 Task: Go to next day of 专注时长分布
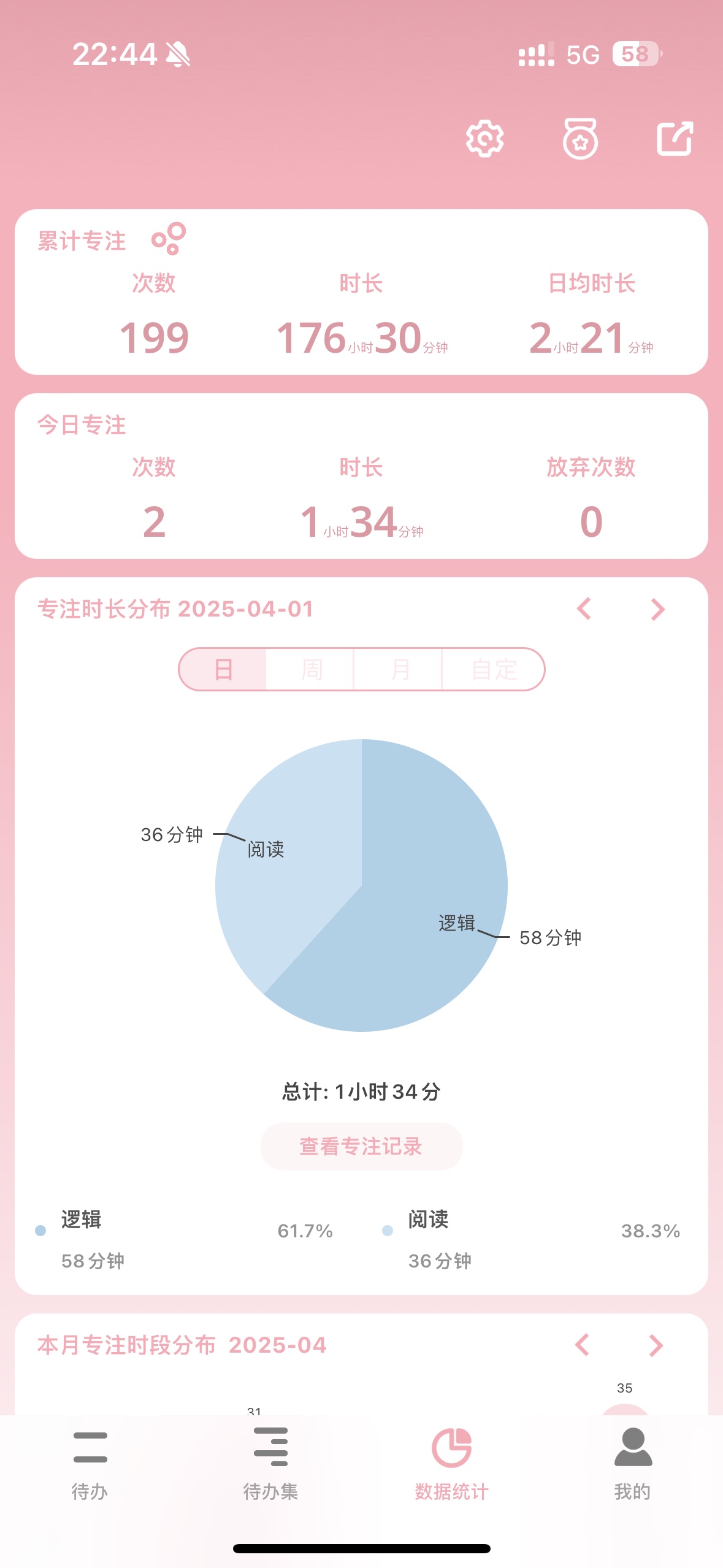point(657,609)
